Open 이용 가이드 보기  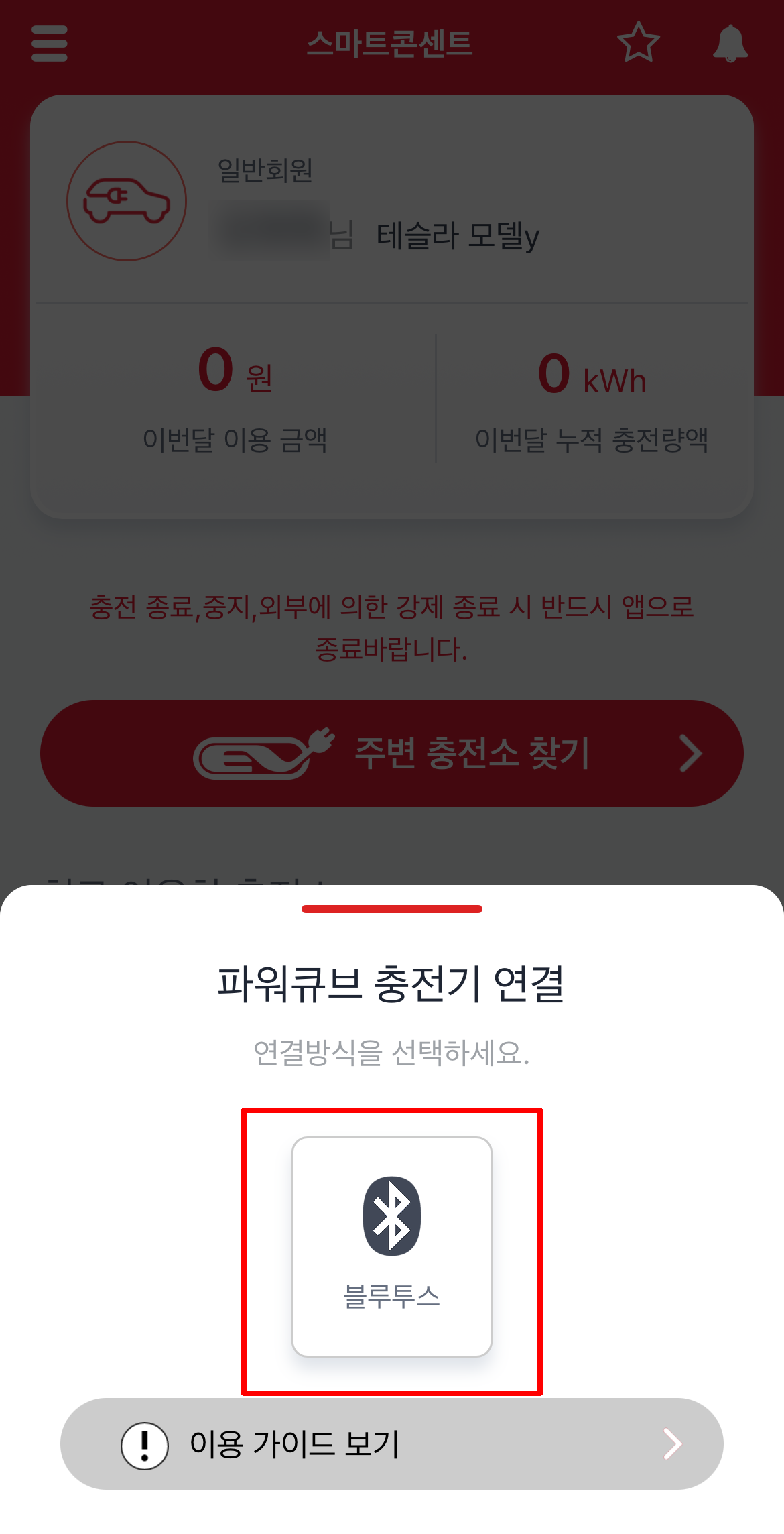tap(392, 1443)
